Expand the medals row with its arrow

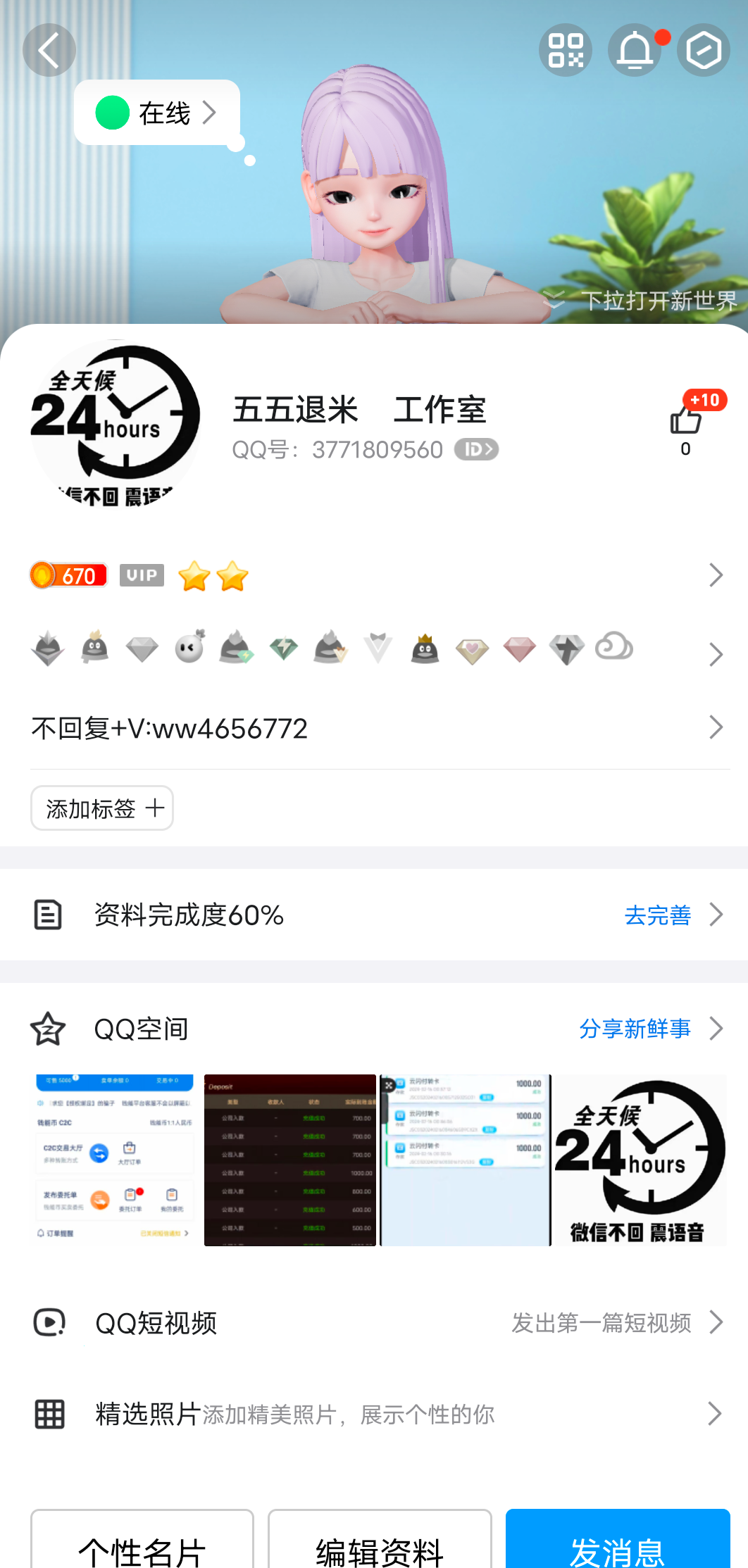tap(716, 654)
